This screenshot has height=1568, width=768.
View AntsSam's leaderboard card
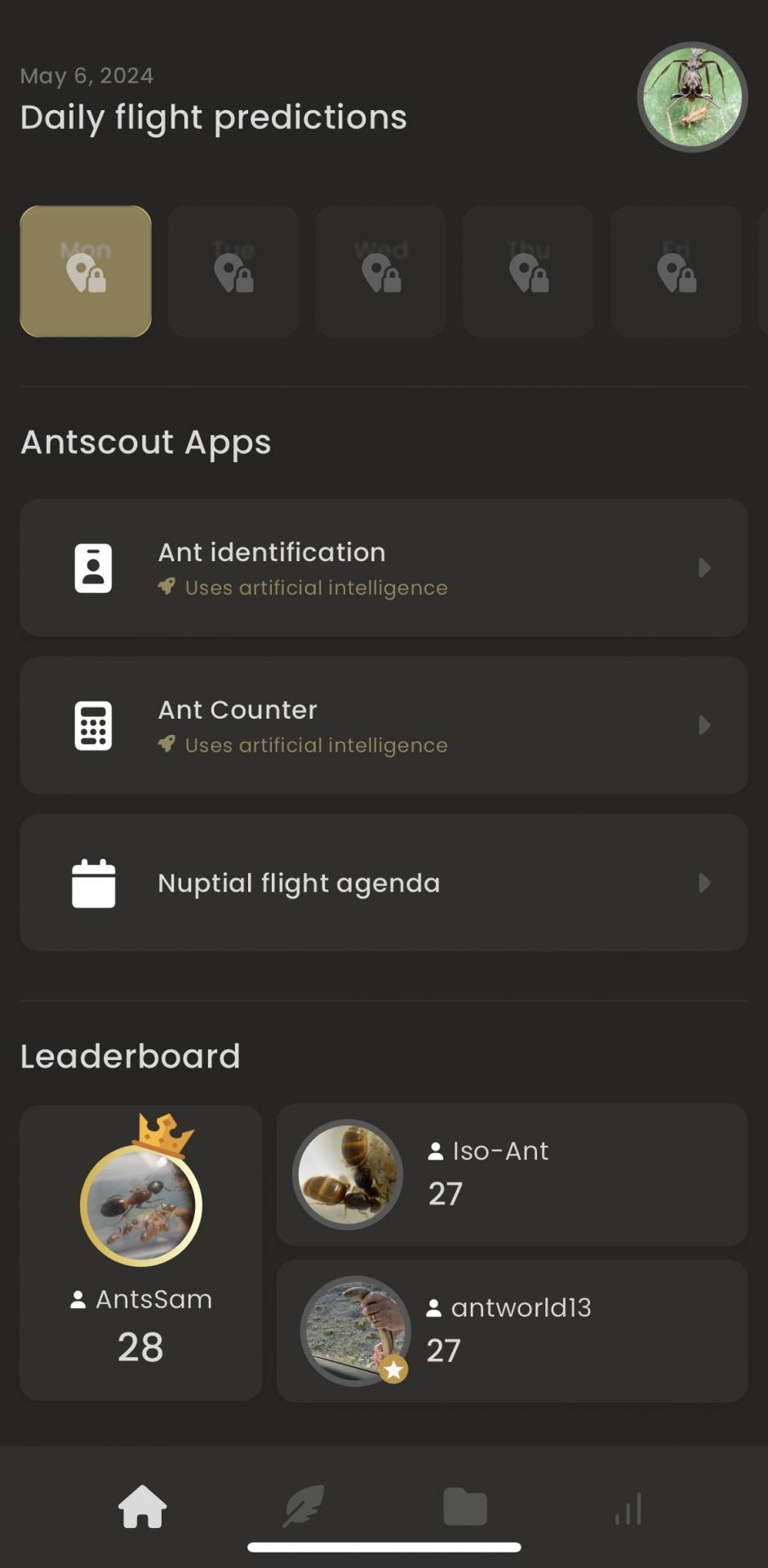pos(141,1253)
